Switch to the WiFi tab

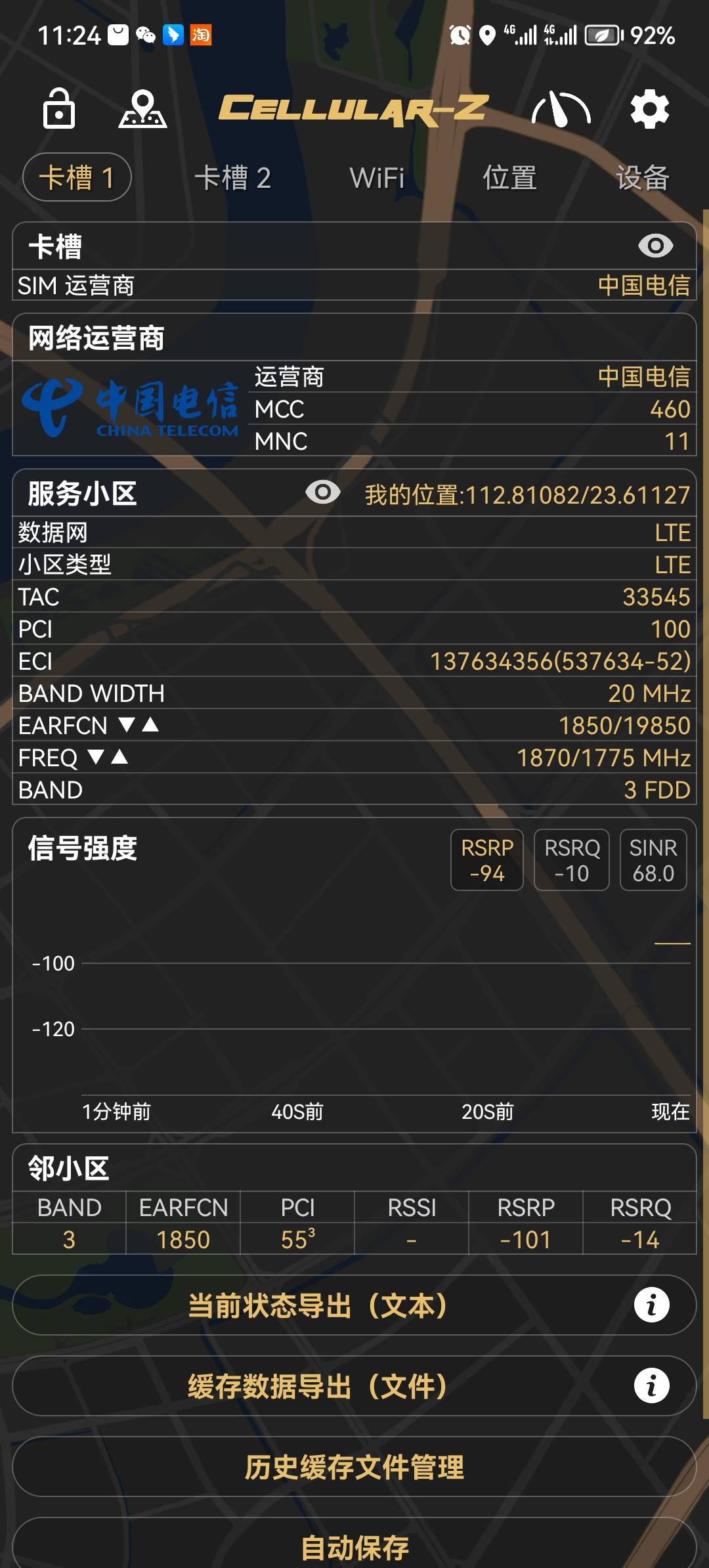[x=377, y=178]
